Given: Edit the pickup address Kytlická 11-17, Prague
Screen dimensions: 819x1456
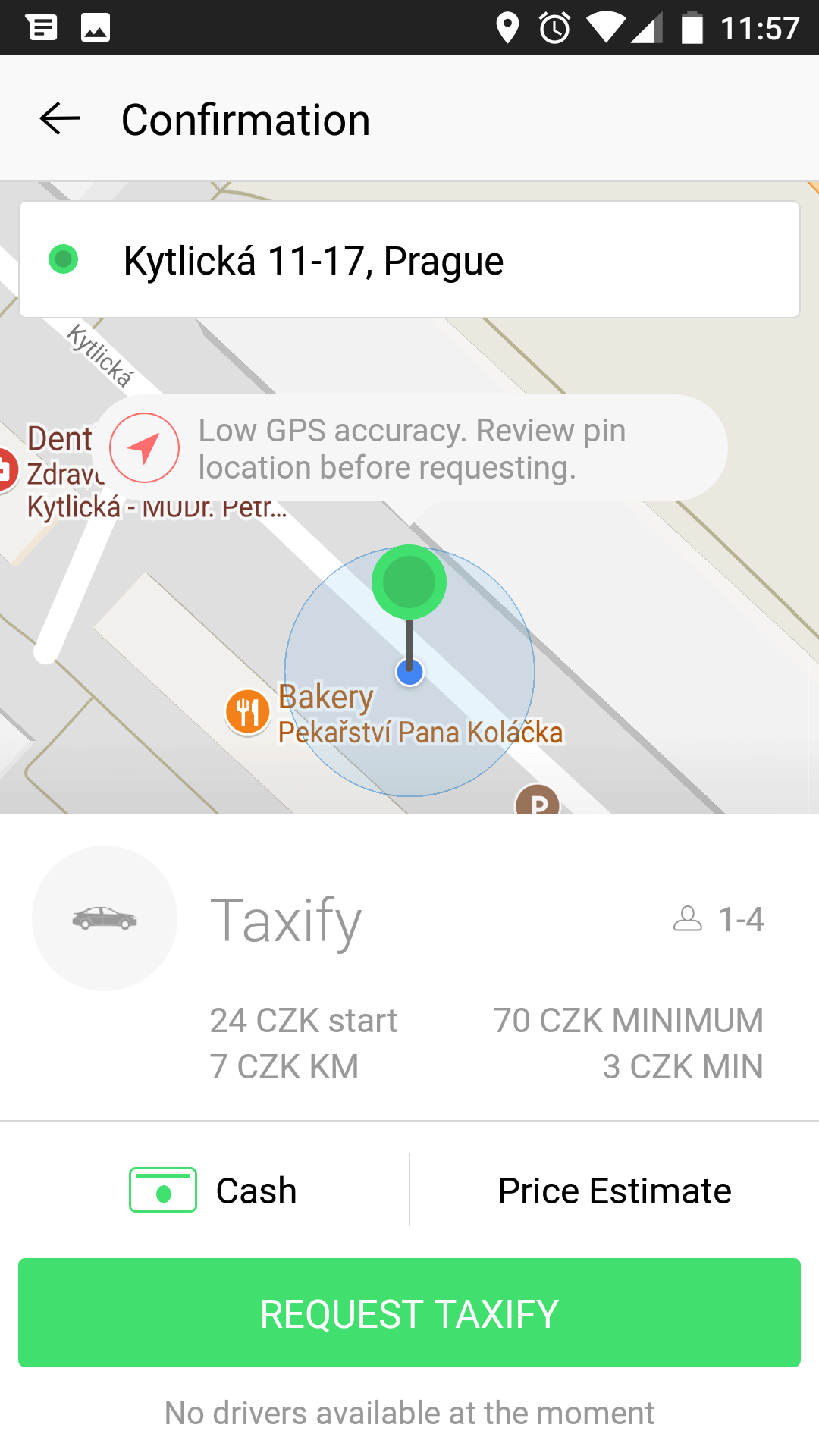Looking at the screenshot, I should (409, 259).
